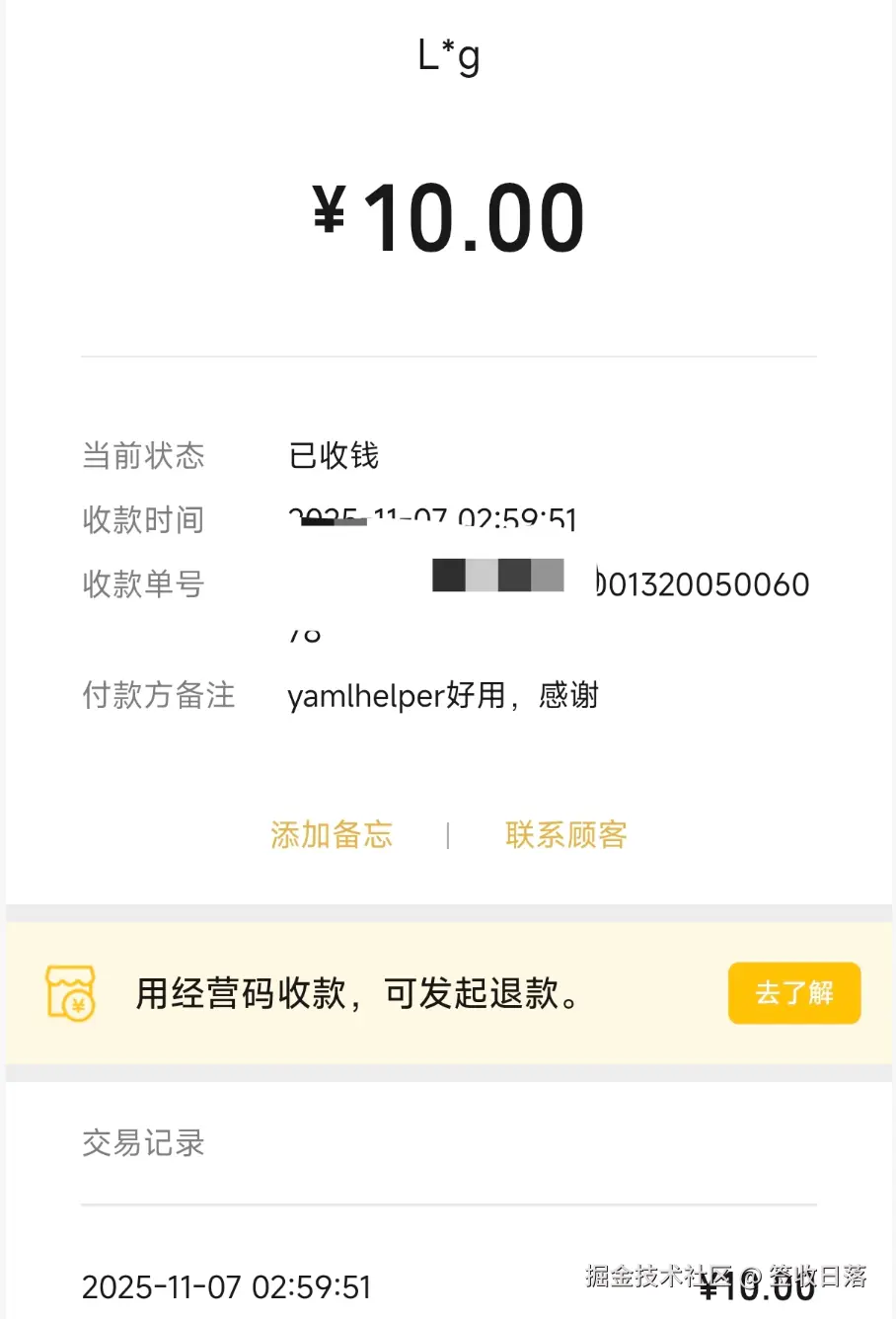This screenshot has width=896, height=1319.
Task: Tap the order number ending 01320050060
Action: pos(701,584)
